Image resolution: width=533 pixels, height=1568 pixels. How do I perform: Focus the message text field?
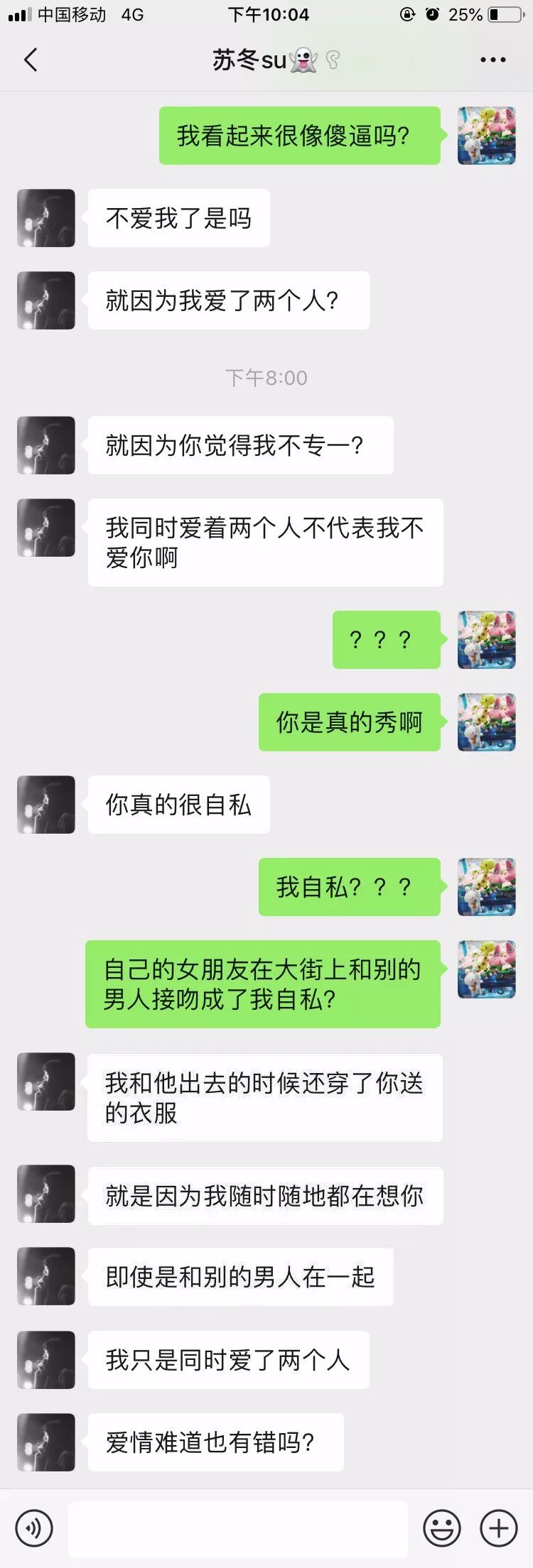238,1527
